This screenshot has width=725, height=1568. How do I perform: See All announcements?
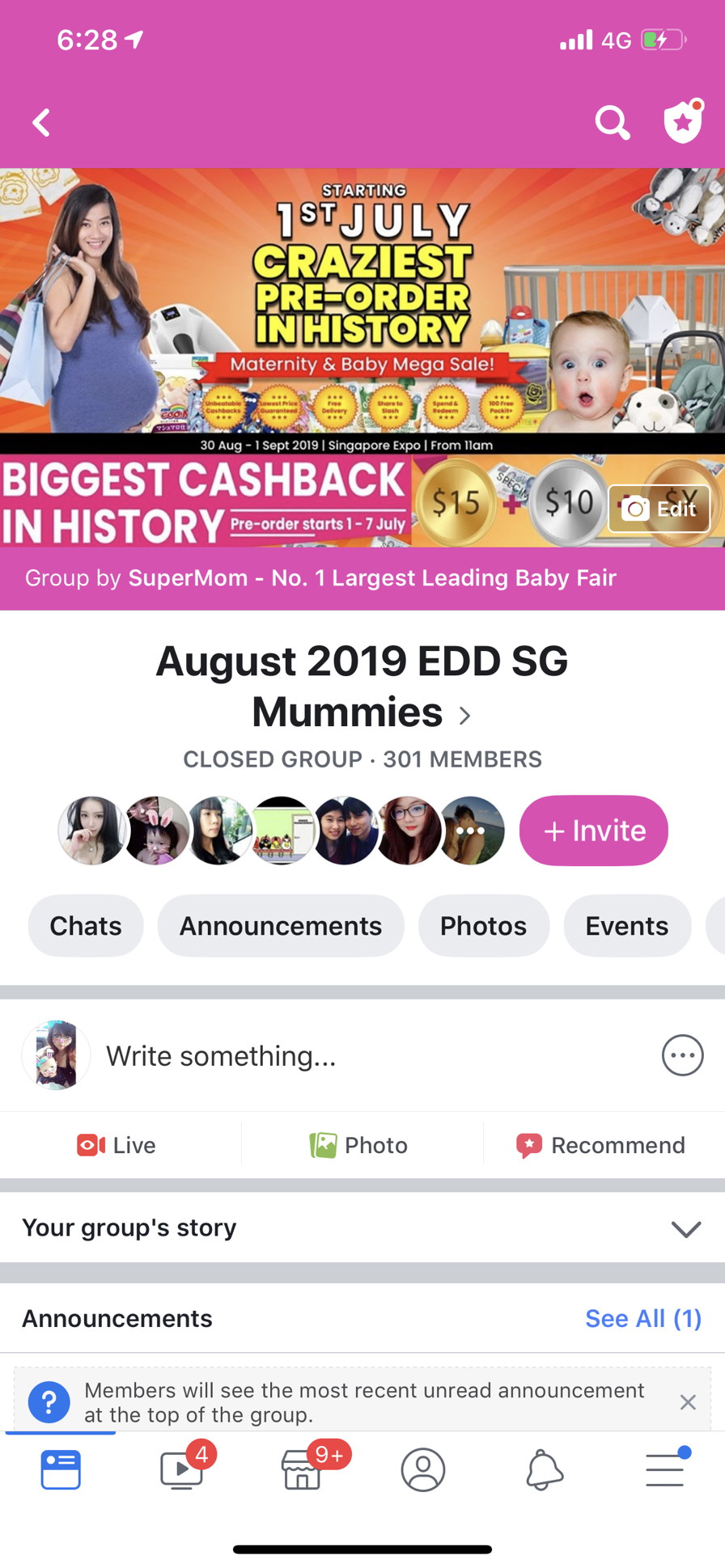pyautogui.click(x=642, y=1319)
